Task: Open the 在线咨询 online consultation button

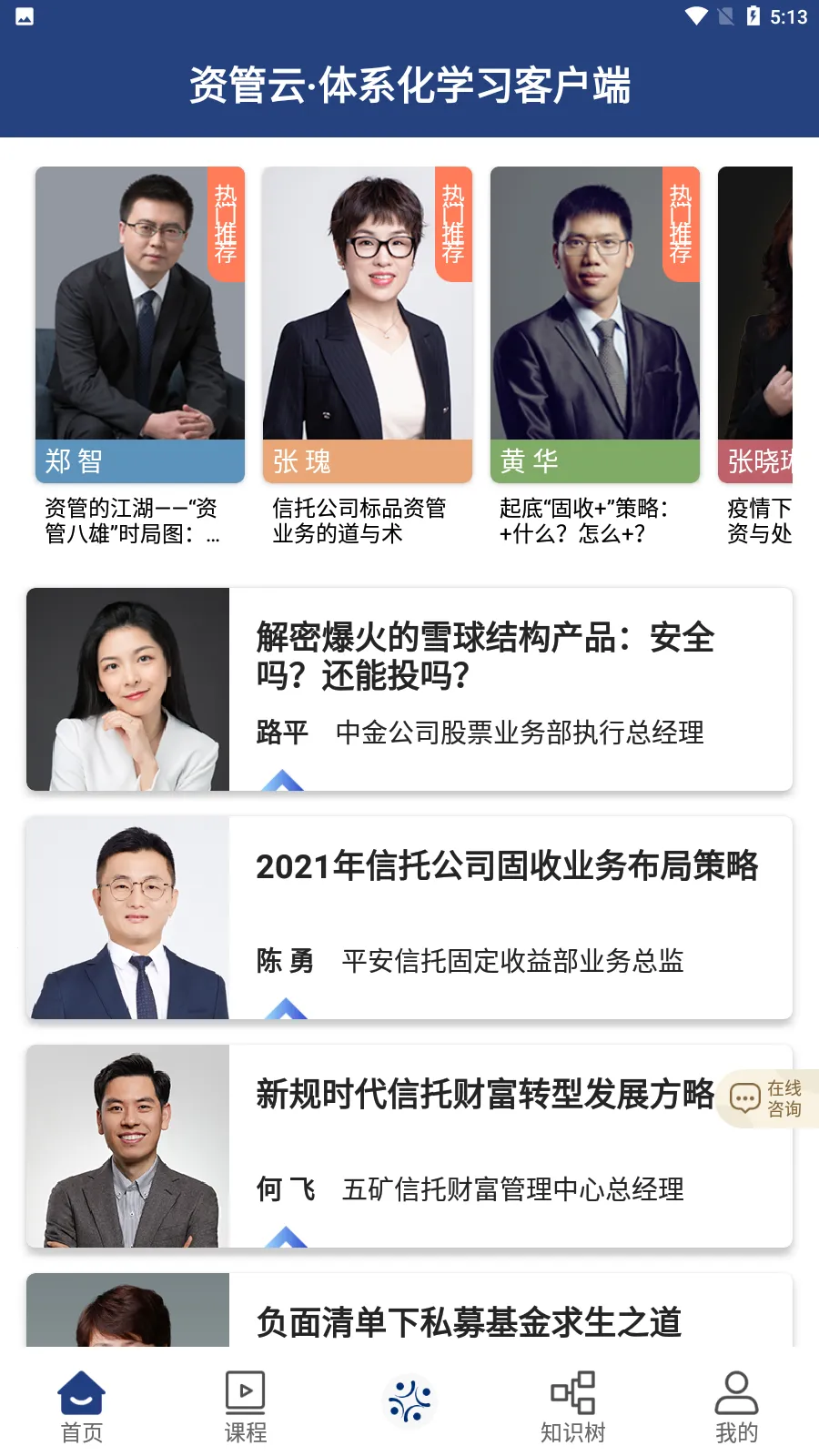Action: point(769,1098)
